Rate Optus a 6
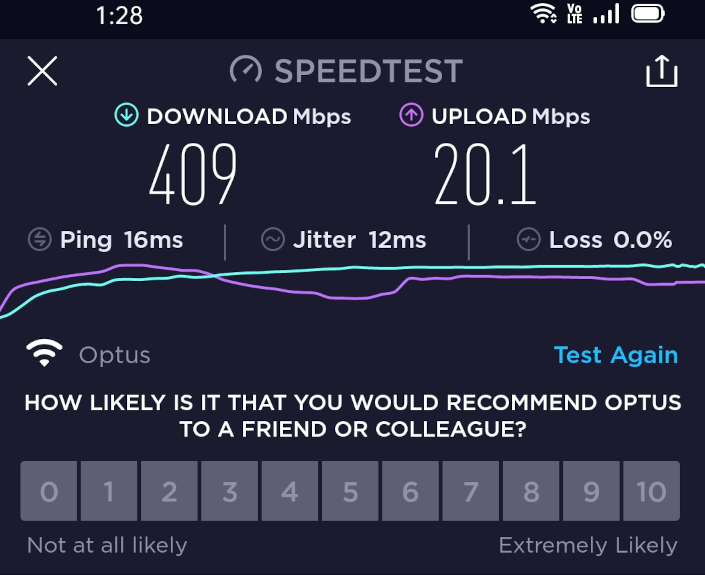Viewport: 705px width, 575px height. [410, 491]
